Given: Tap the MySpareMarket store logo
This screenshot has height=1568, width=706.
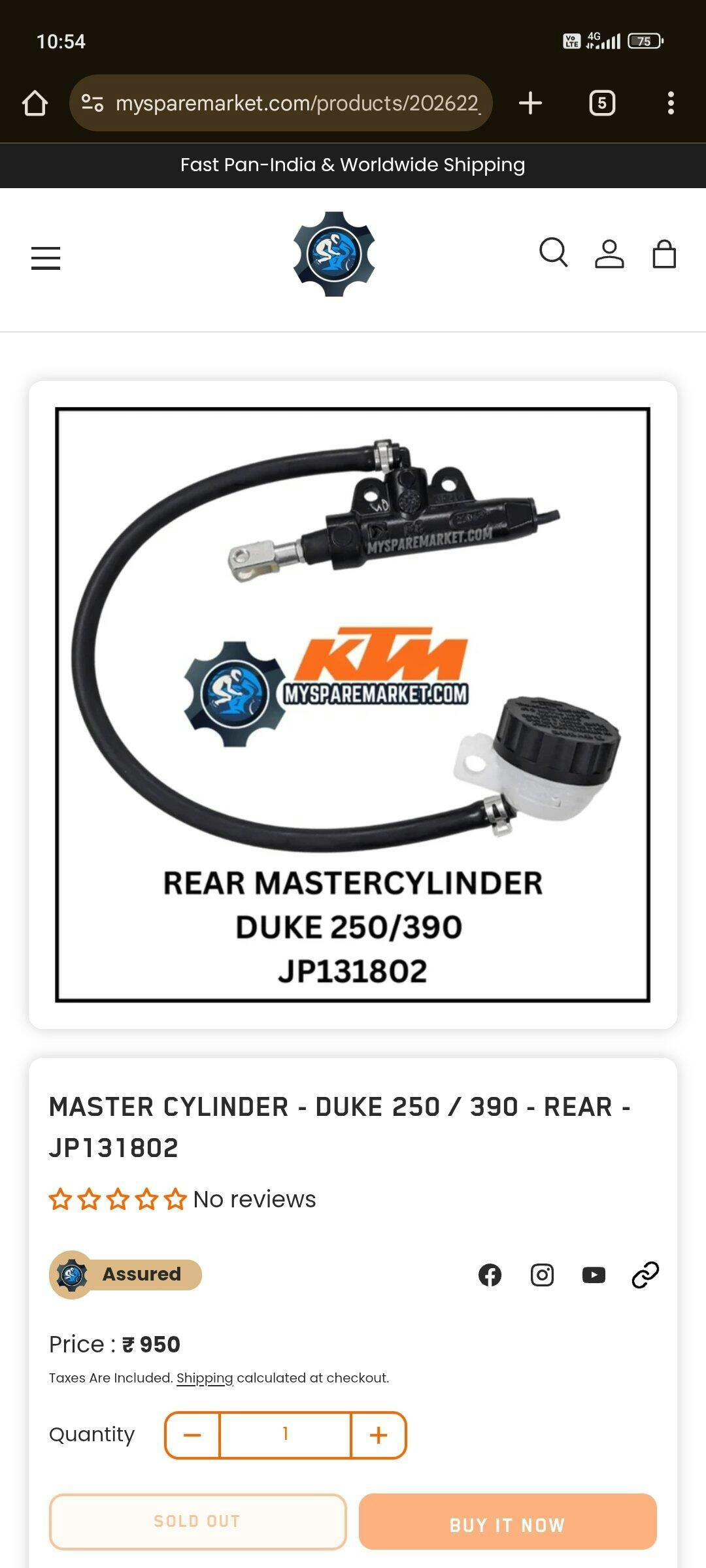Looking at the screenshot, I should (334, 254).
